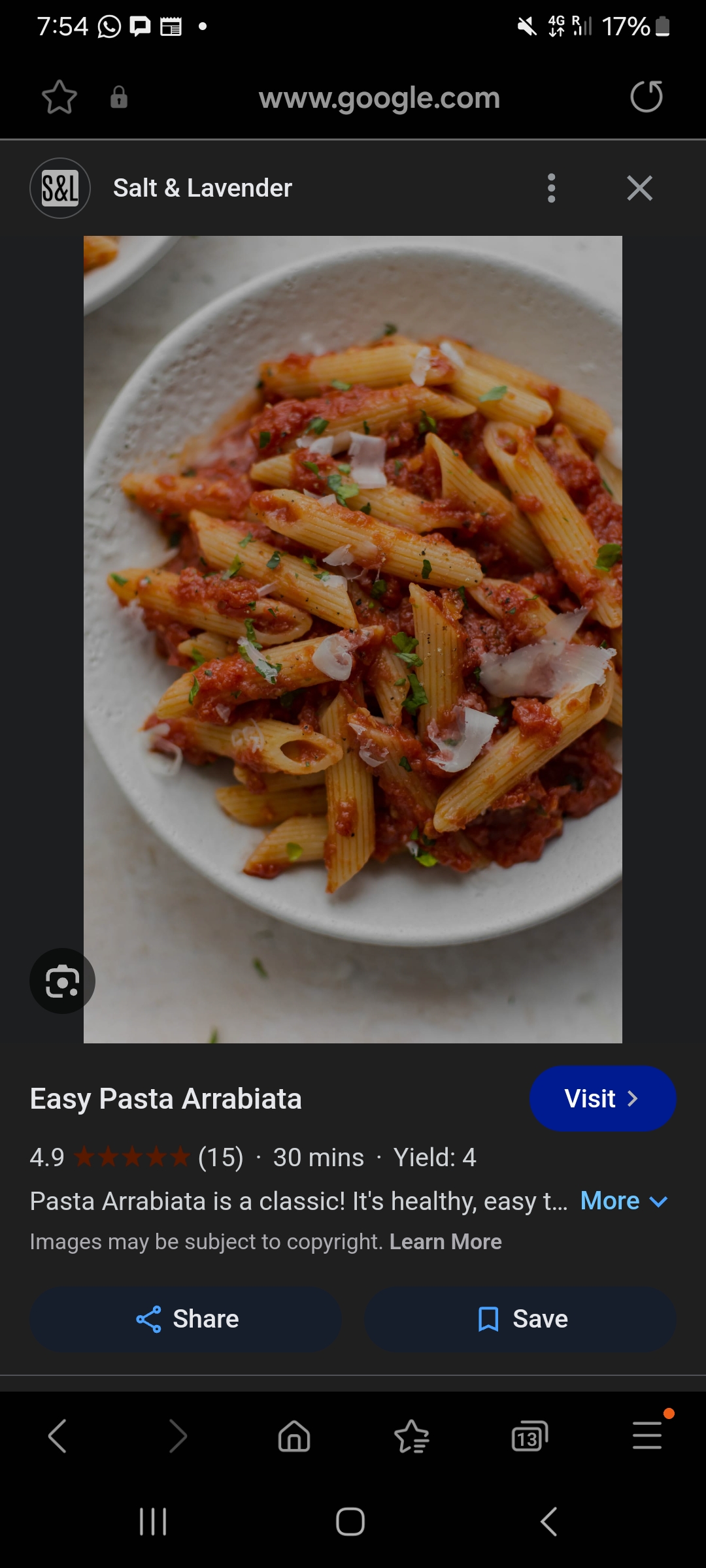Open the browser bookmarks list

pos(412,1436)
